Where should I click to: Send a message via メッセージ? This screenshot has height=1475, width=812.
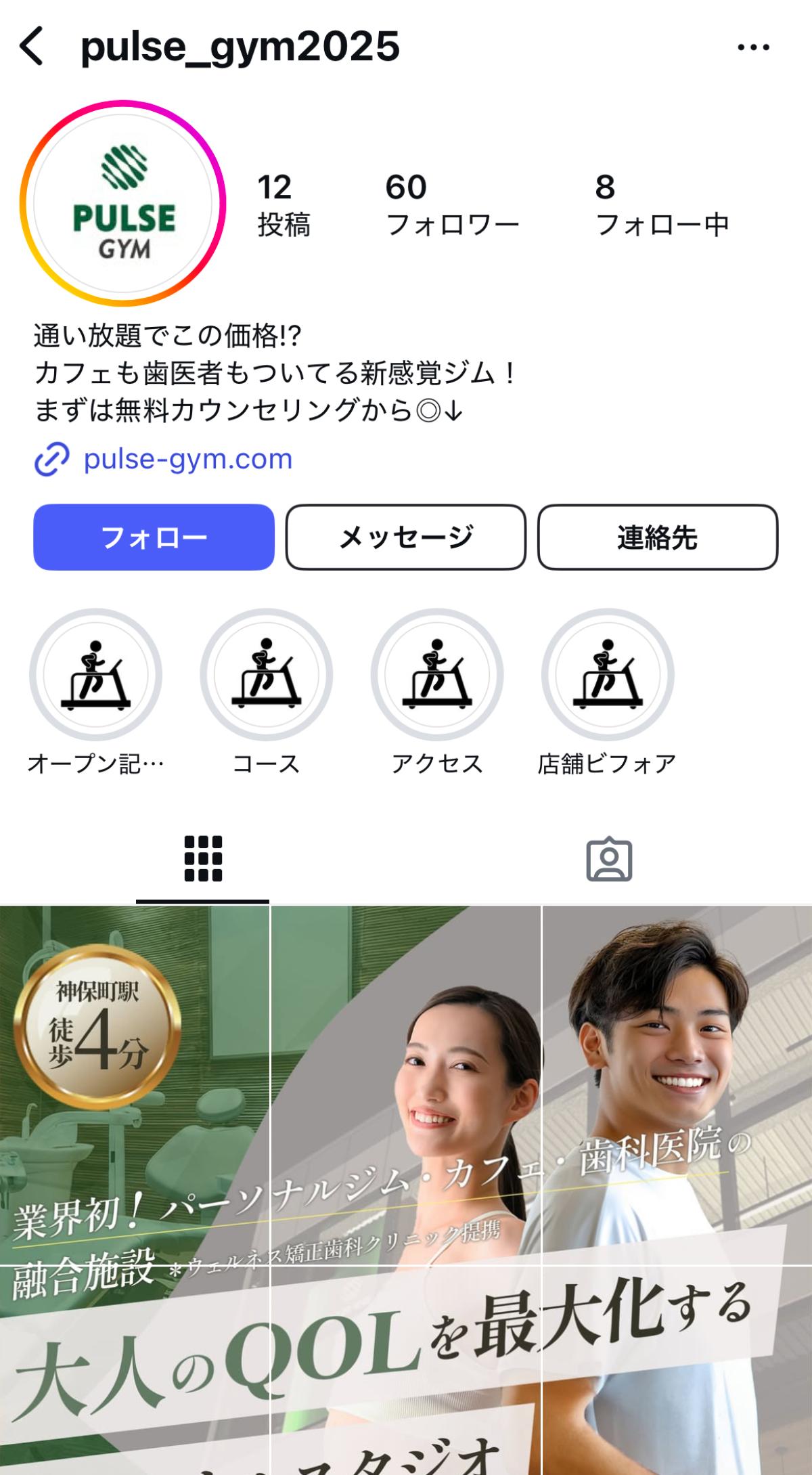[405, 537]
